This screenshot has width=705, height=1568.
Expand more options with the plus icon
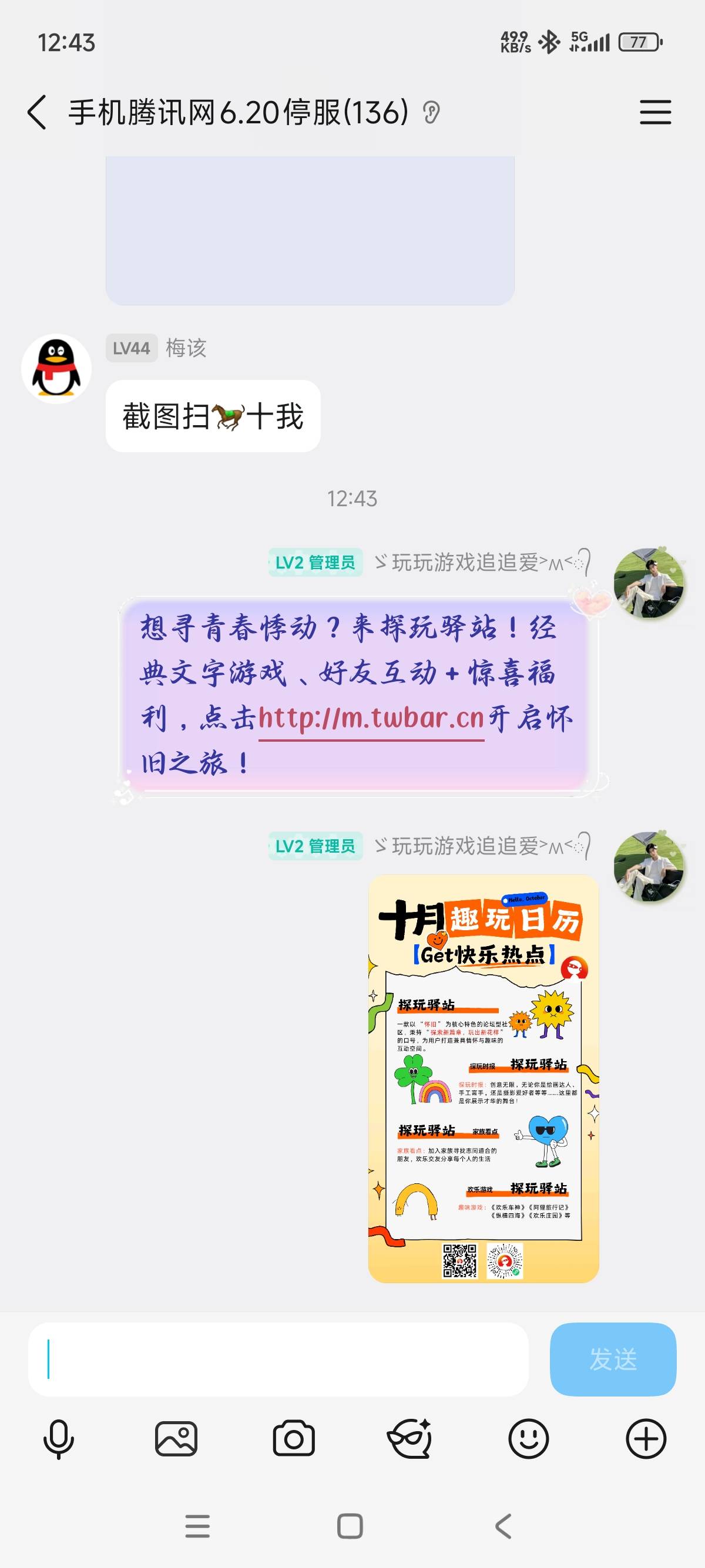[646, 1439]
